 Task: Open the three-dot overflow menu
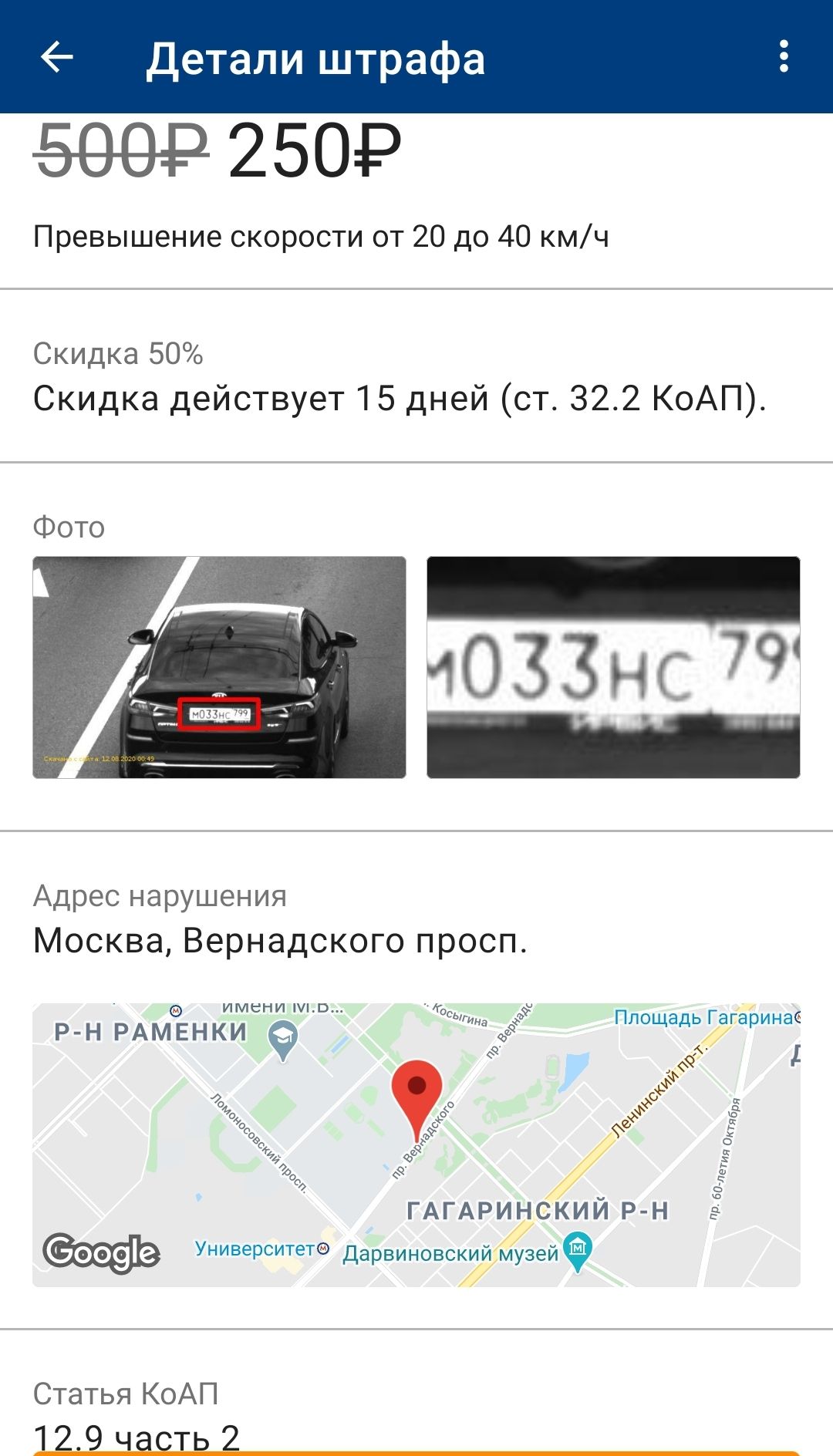tap(784, 57)
